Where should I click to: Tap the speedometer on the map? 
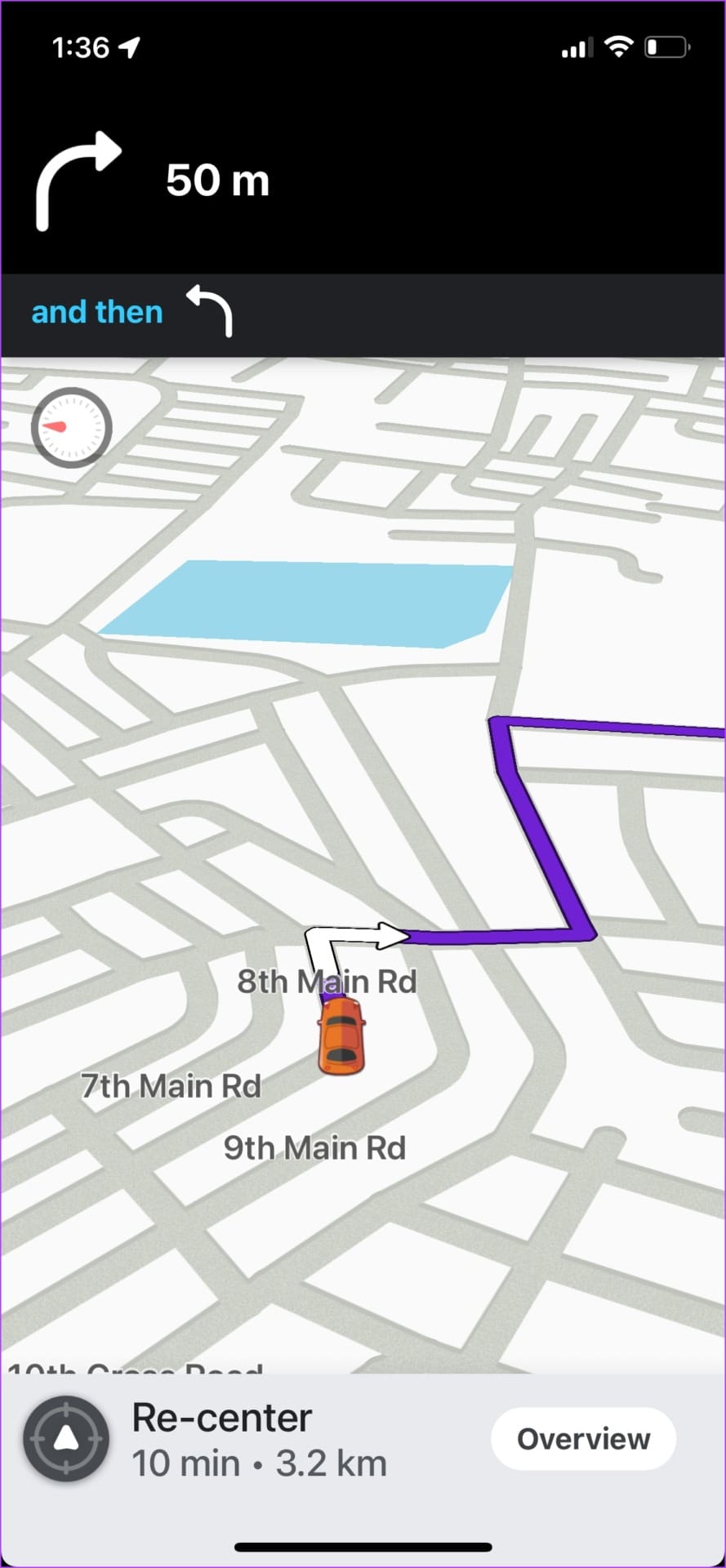coord(71,427)
